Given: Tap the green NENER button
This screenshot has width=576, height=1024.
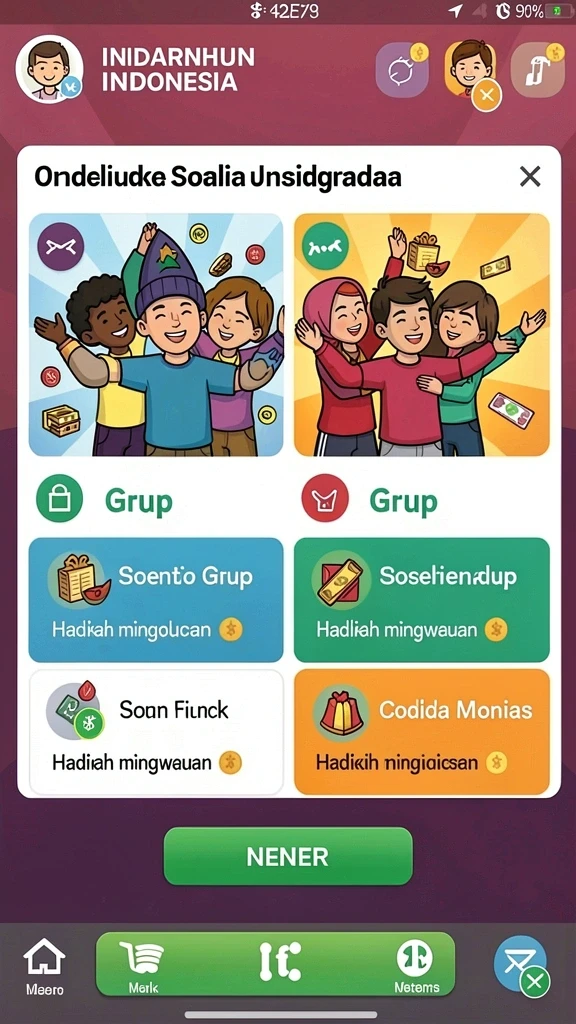Looking at the screenshot, I should (288, 856).
